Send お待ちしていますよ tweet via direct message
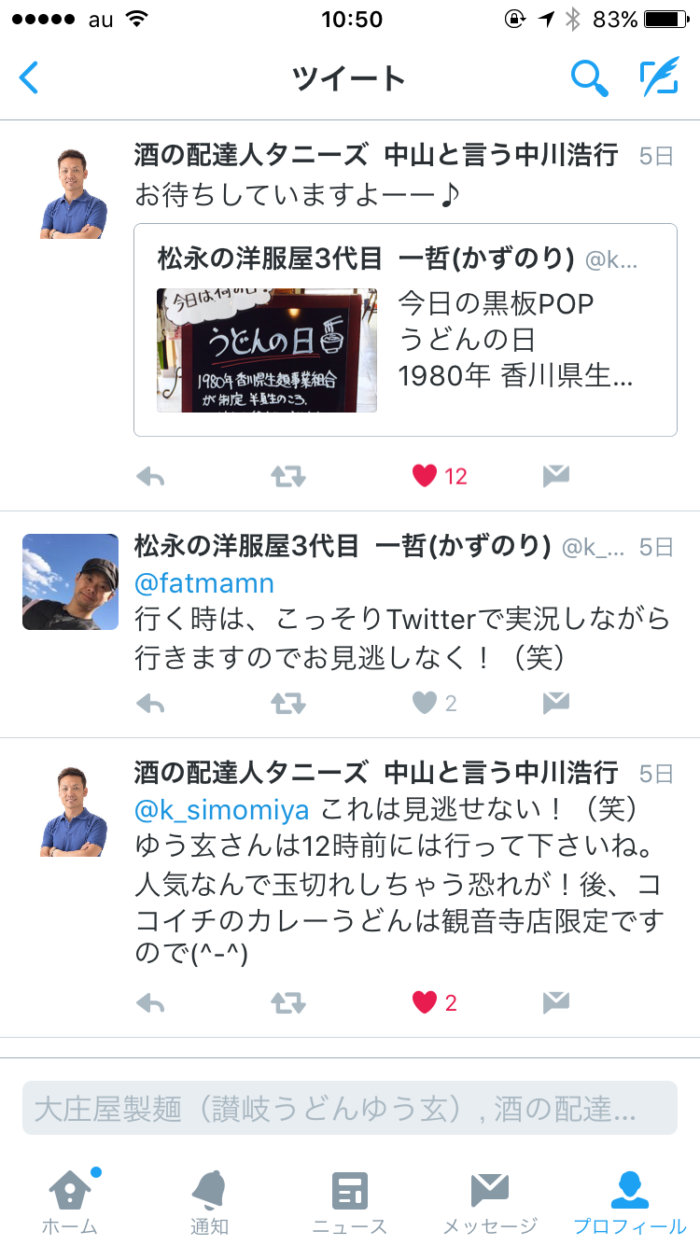700x1245 pixels. 556,477
